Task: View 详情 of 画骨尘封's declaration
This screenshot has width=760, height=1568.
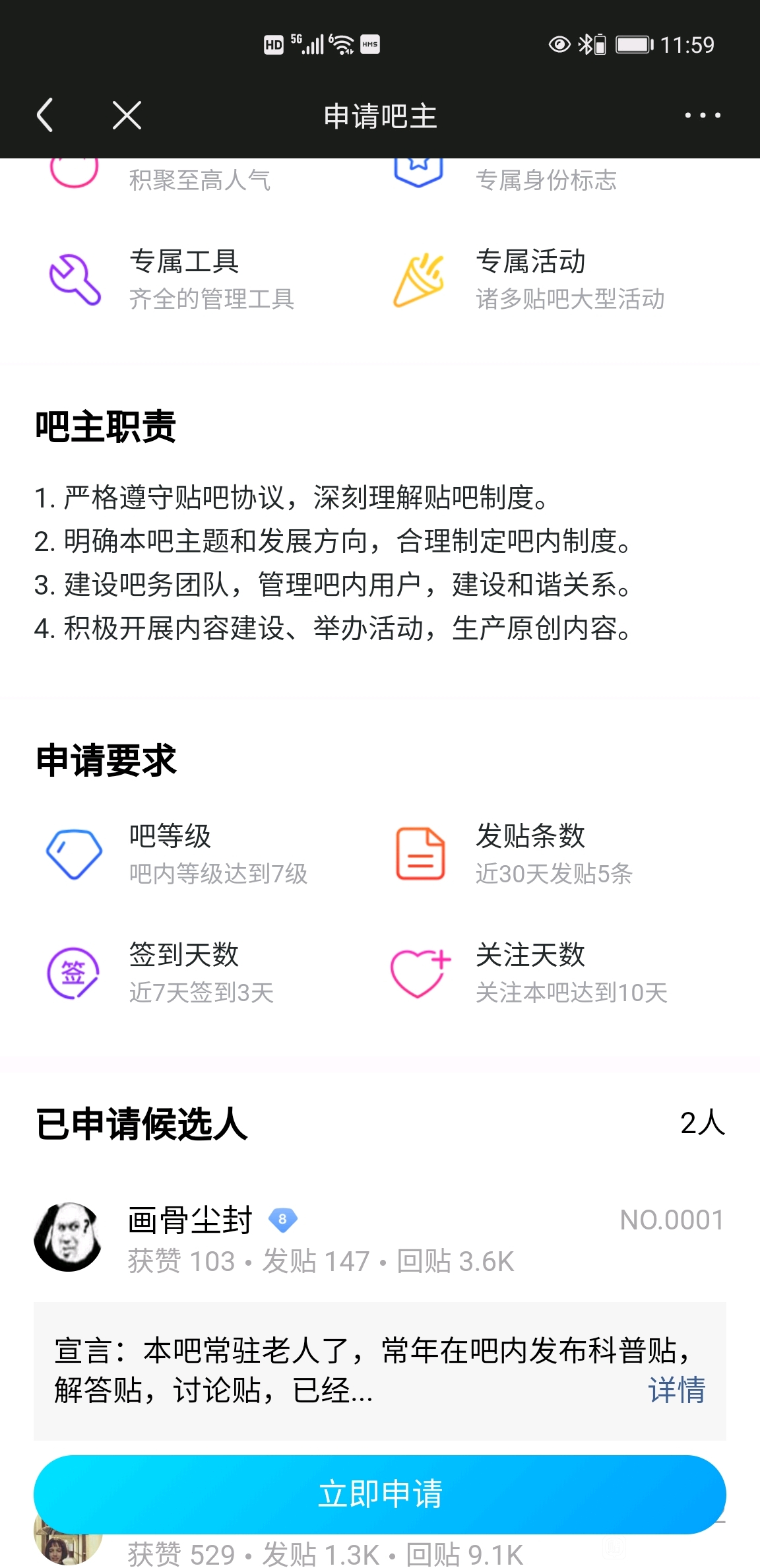Action: (677, 1390)
